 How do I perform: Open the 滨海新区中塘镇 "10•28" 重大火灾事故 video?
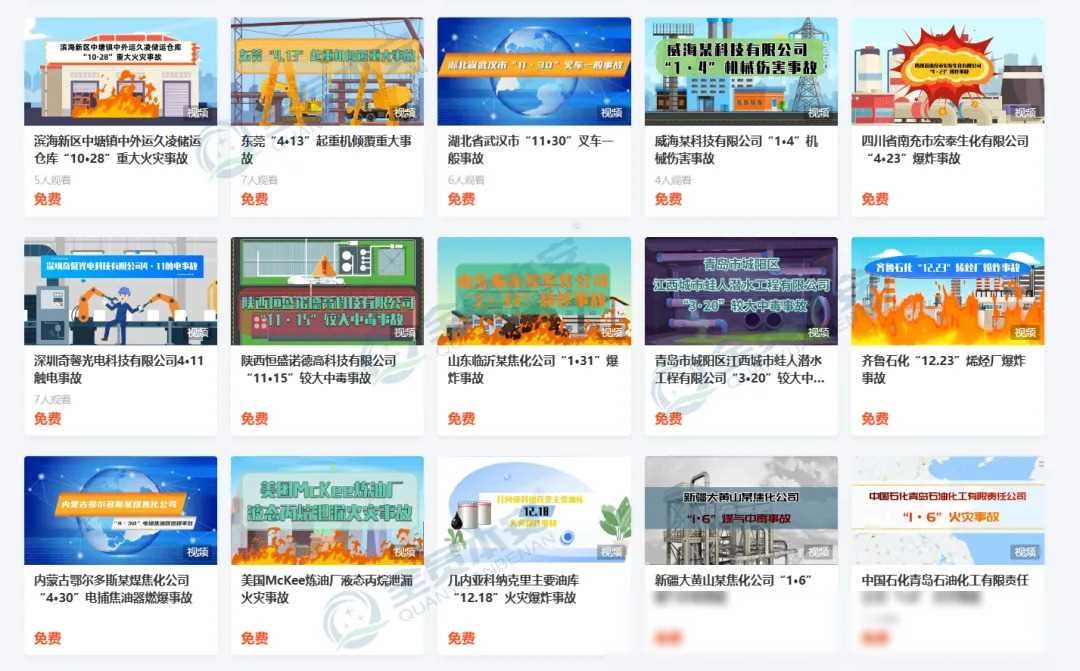120,72
